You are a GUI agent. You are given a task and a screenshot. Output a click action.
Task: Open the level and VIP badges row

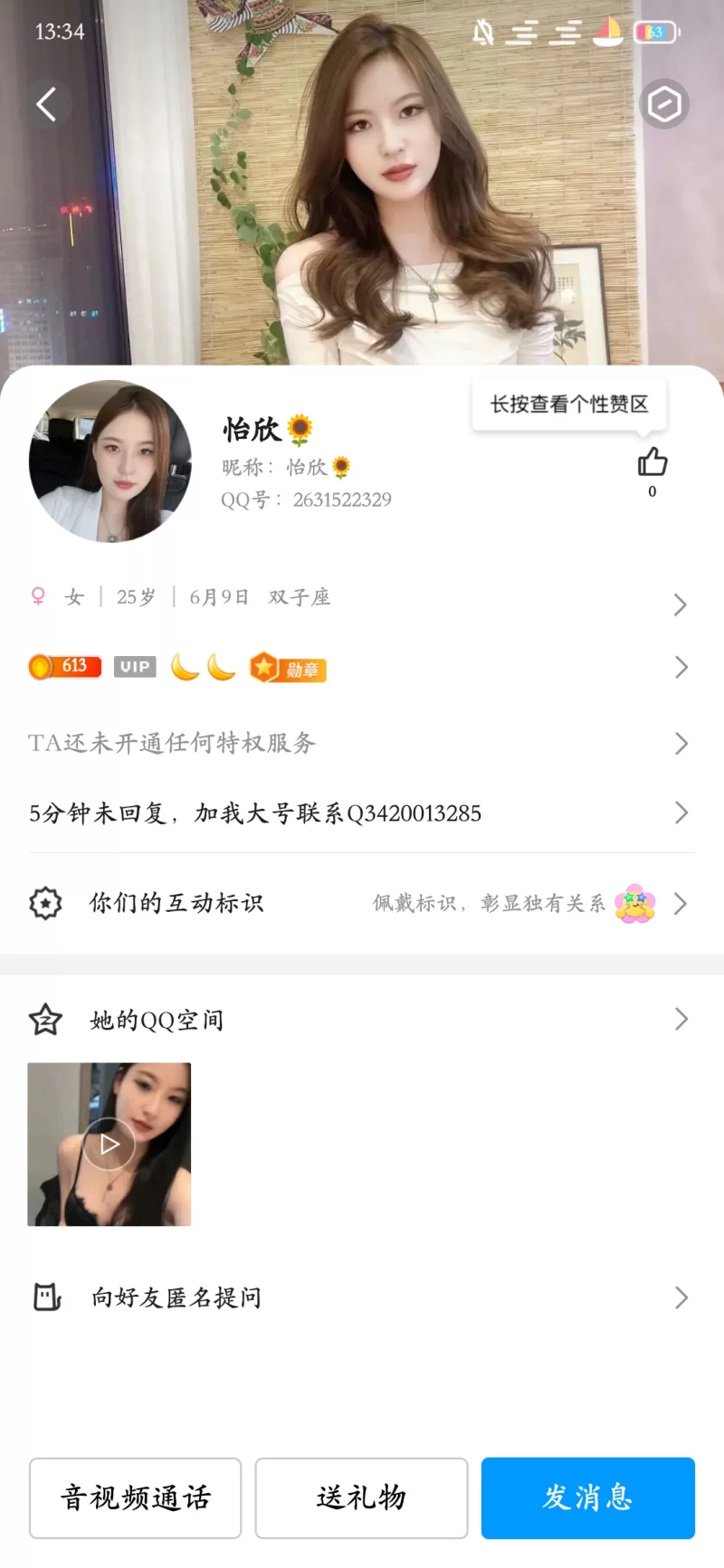click(360, 668)
